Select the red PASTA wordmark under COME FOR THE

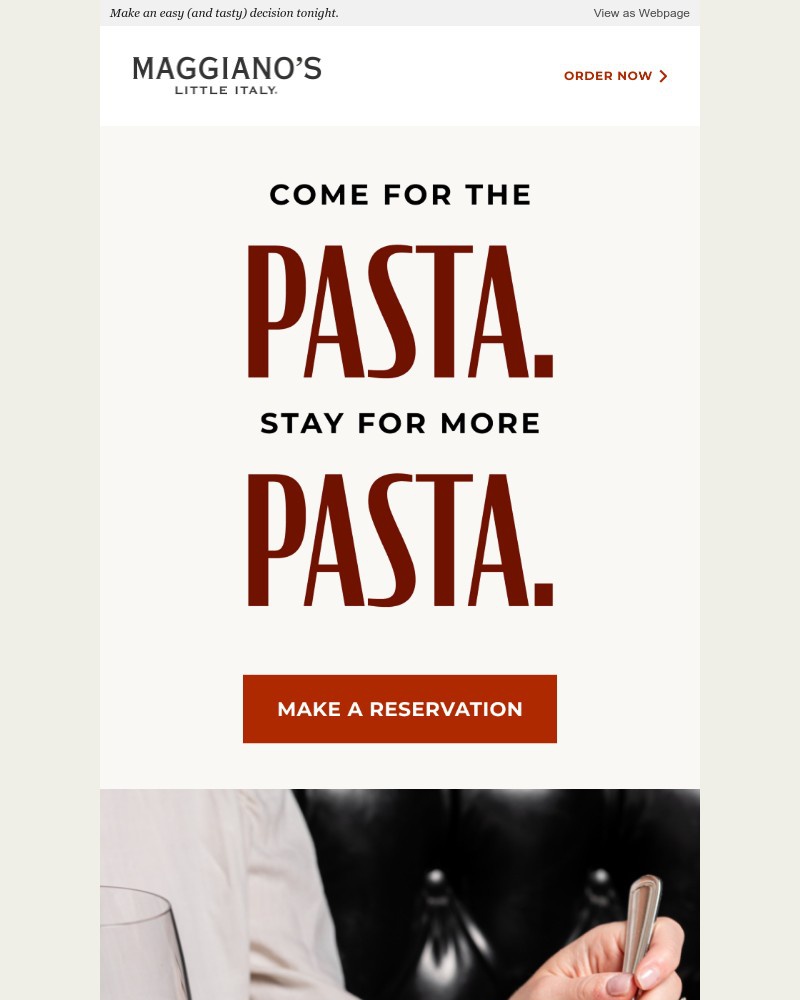(400, 310)
